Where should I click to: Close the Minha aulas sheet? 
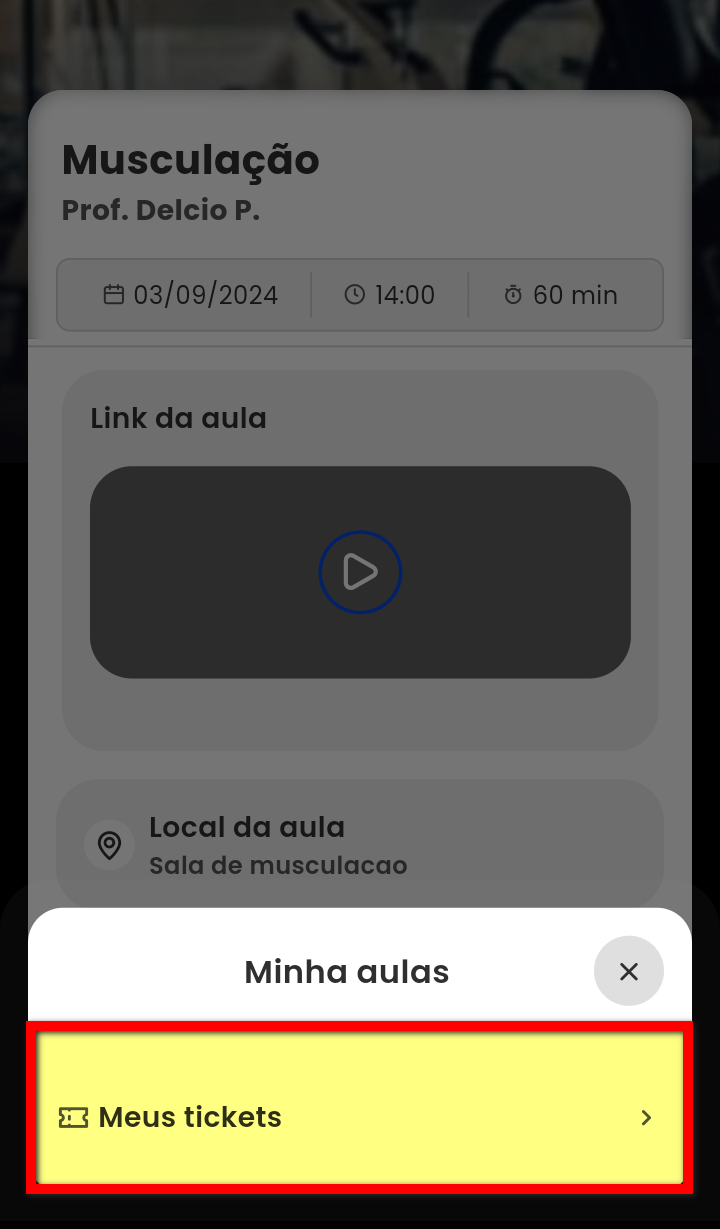(628, 971)
